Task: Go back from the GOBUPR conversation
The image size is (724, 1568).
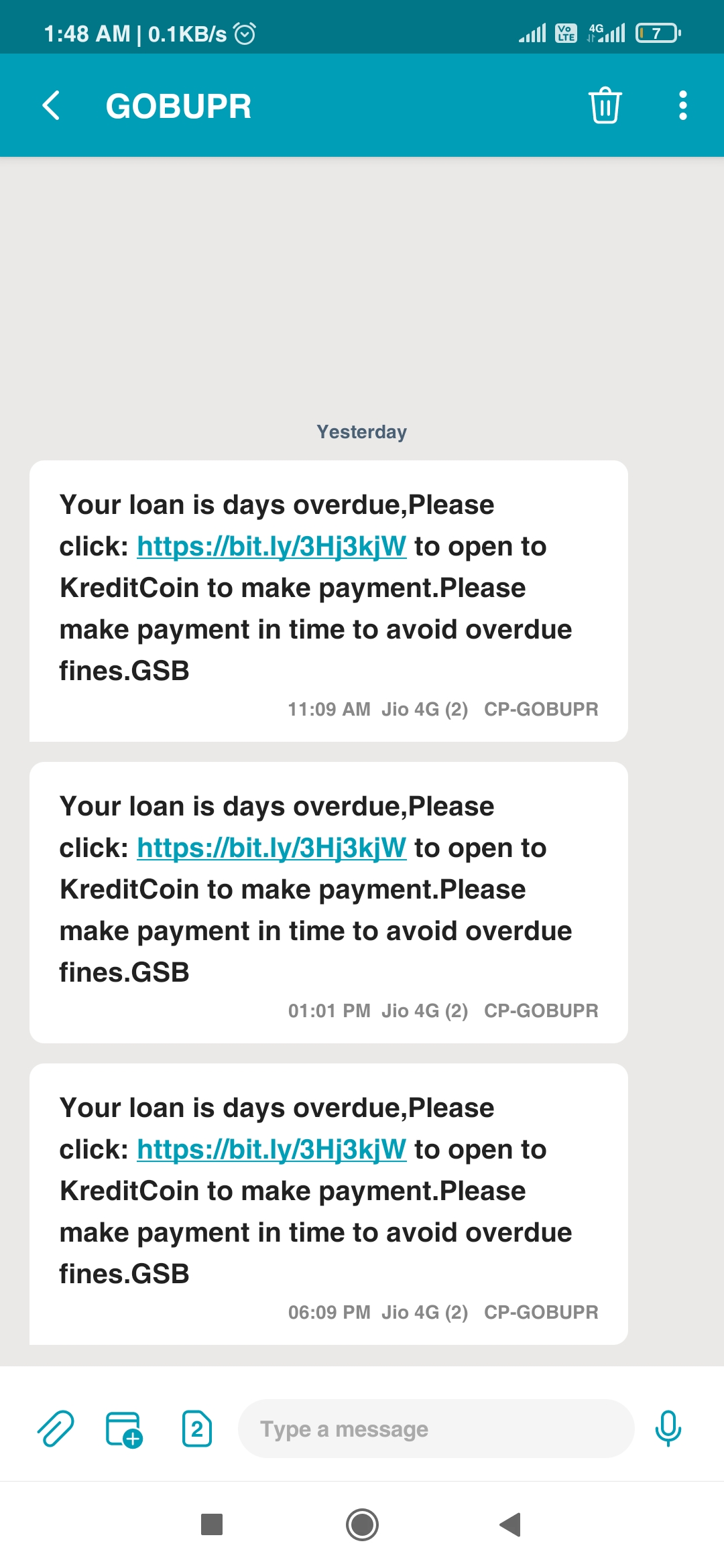Action: (52, 106)
